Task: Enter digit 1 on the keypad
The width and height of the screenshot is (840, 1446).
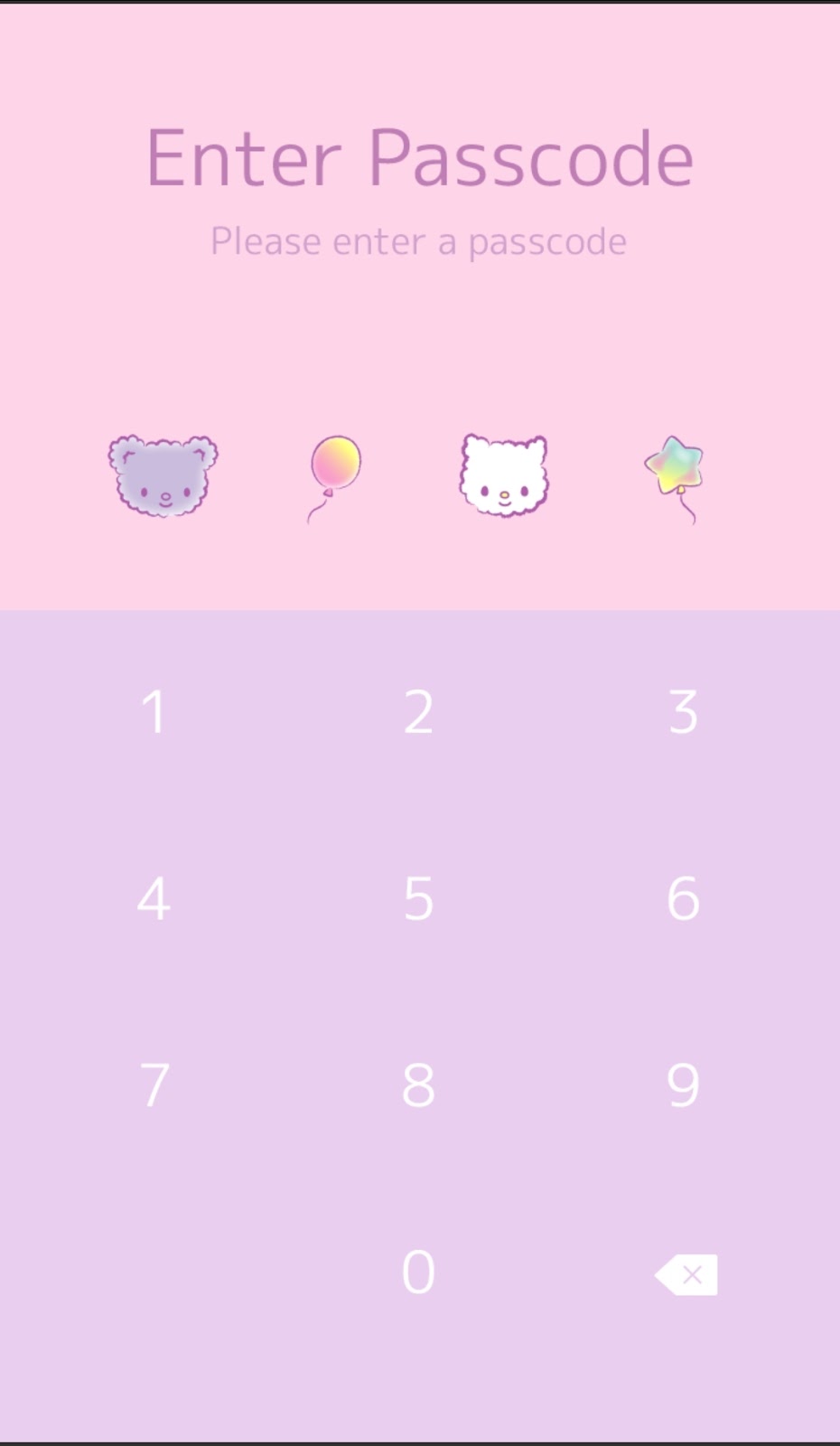Action: click(154, 712)
